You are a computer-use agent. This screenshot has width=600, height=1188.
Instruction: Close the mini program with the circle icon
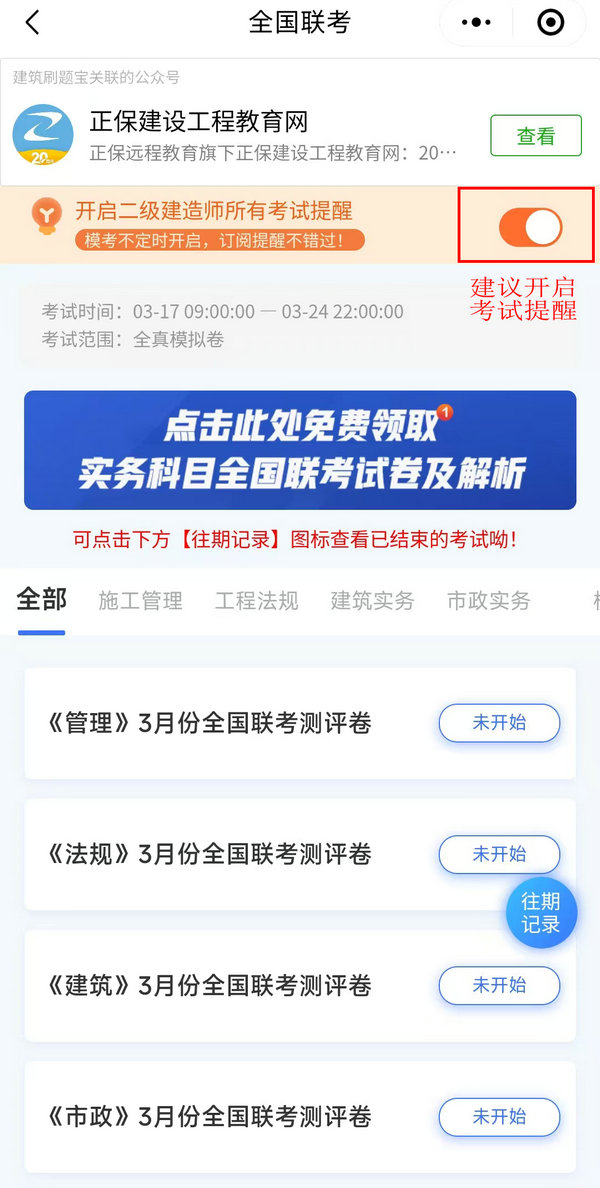[x=550, y=23]
